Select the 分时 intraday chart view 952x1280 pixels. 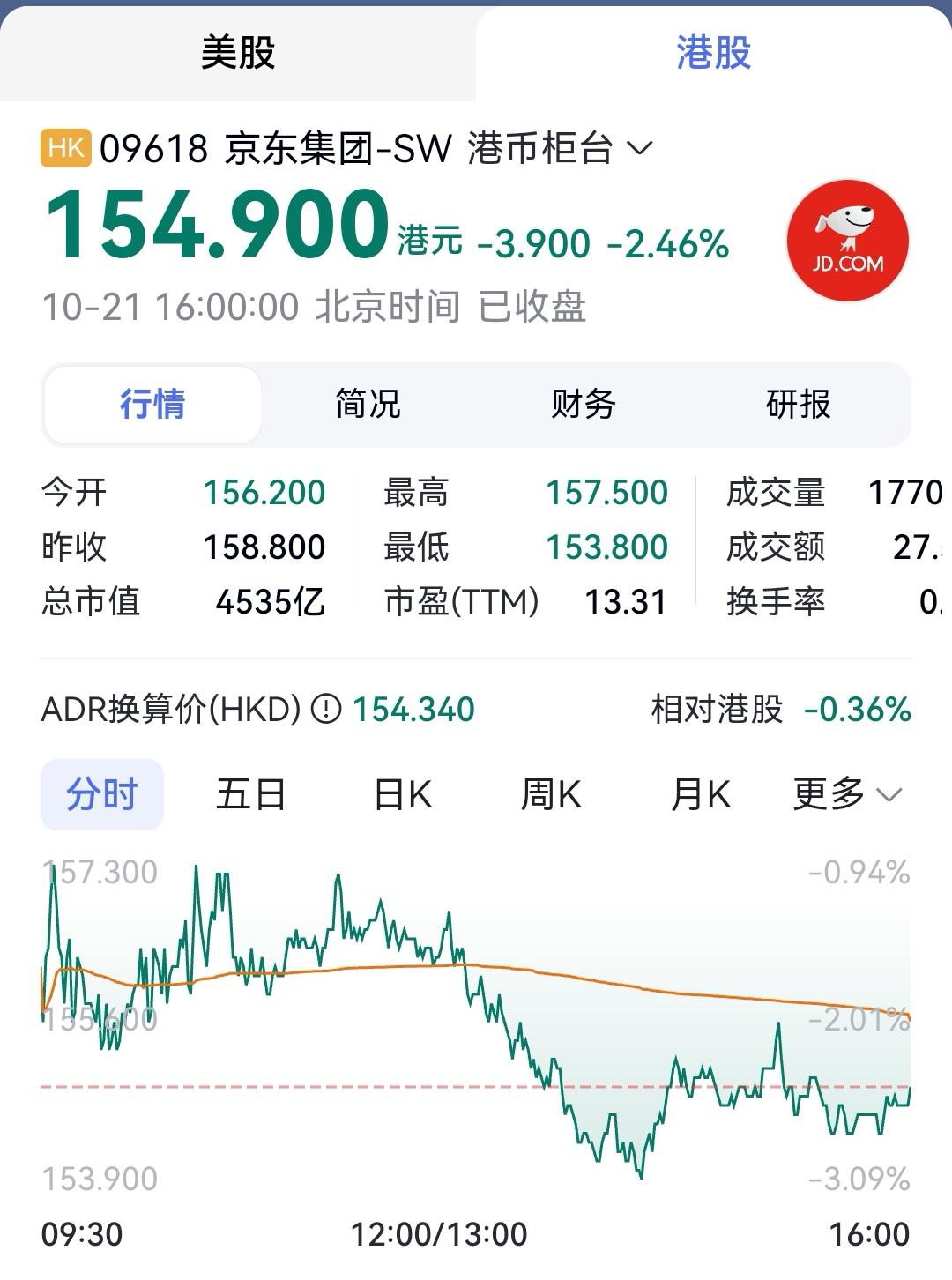[x=102, y=793]
